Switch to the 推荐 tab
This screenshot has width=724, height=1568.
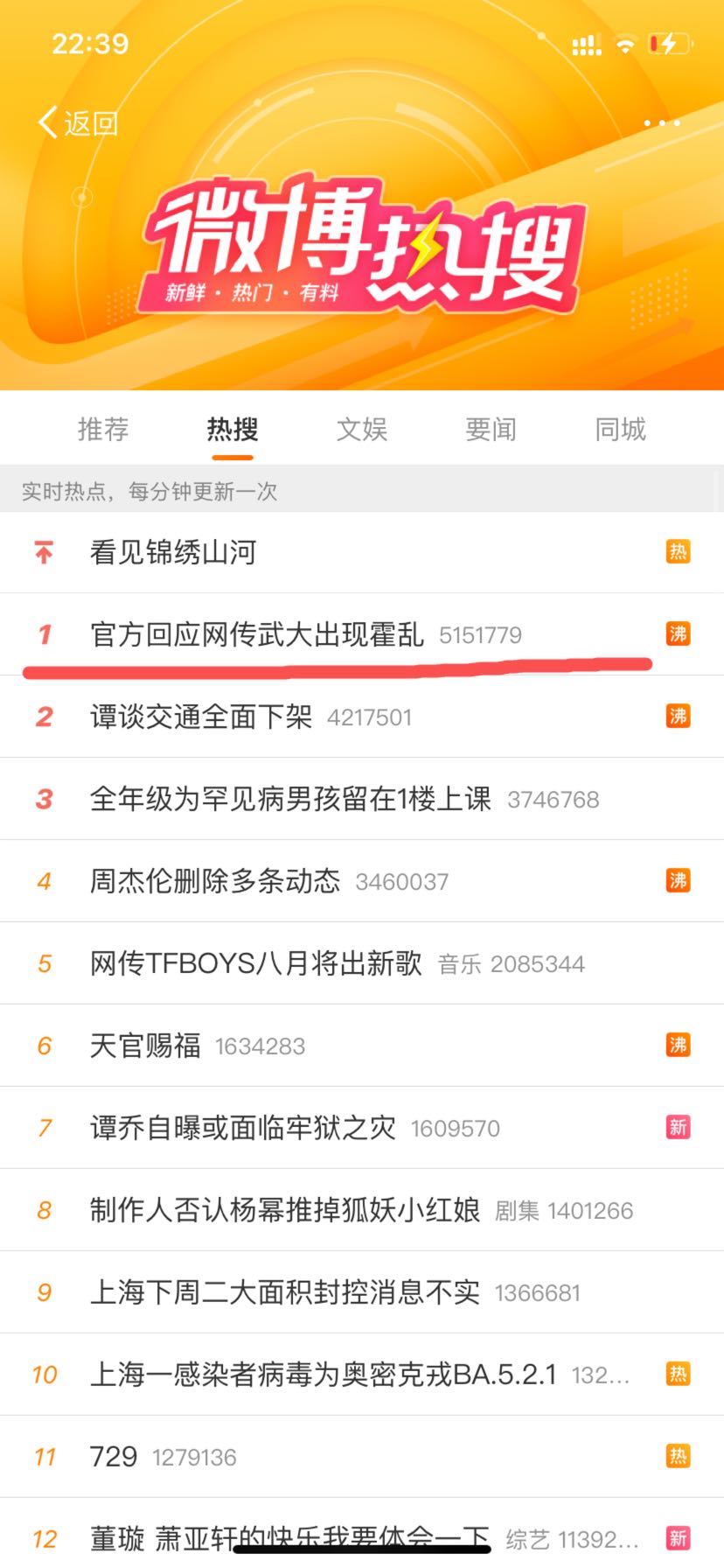[103, 430]
